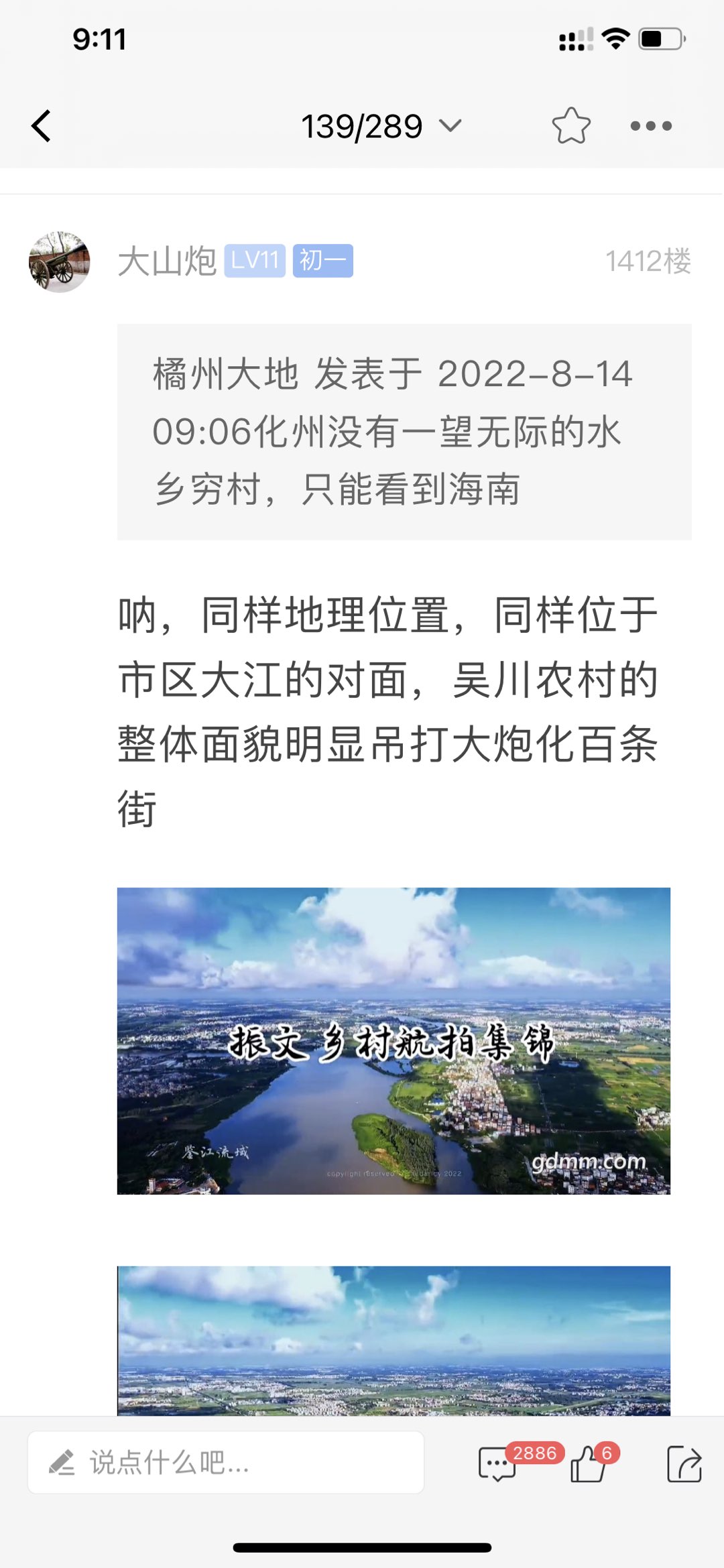This screenshot has width=724, height=1568.
Task: Open the quoted post by 橘州大地
Action: 404,432
